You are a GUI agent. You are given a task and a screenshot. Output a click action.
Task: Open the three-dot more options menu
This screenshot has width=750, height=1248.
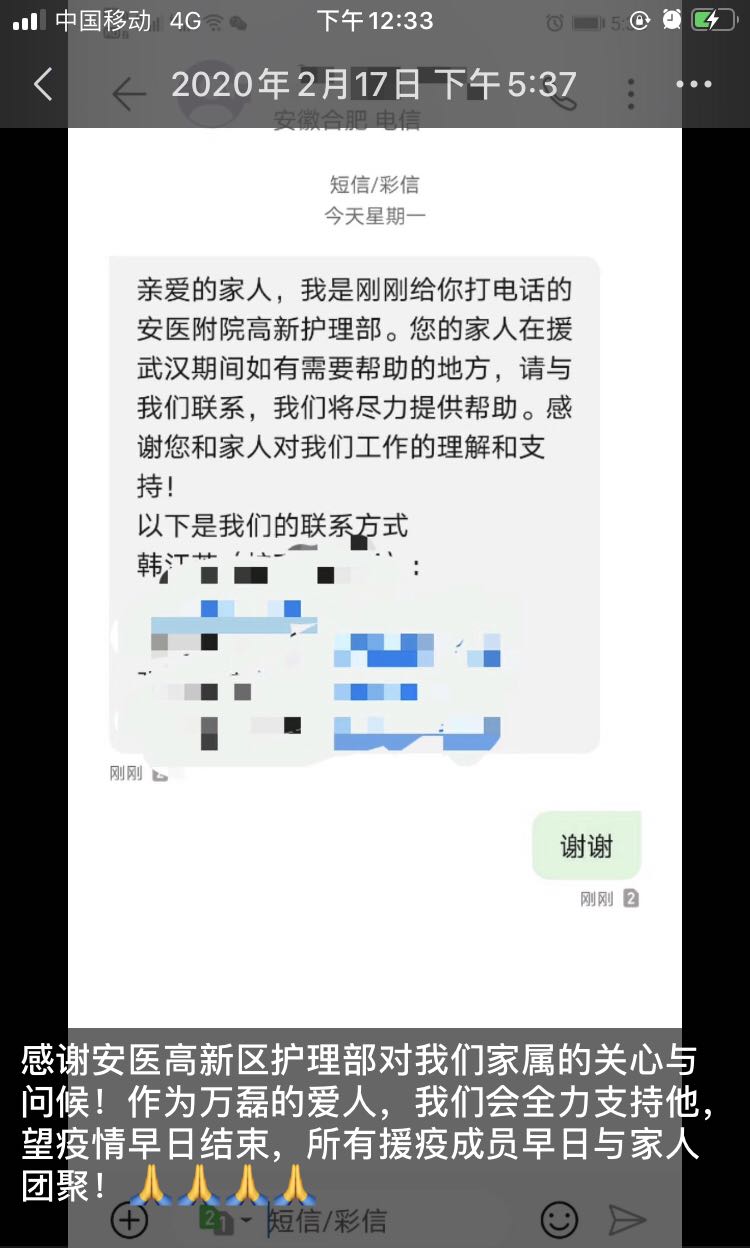pyautogui.click(x=694, y=85)
